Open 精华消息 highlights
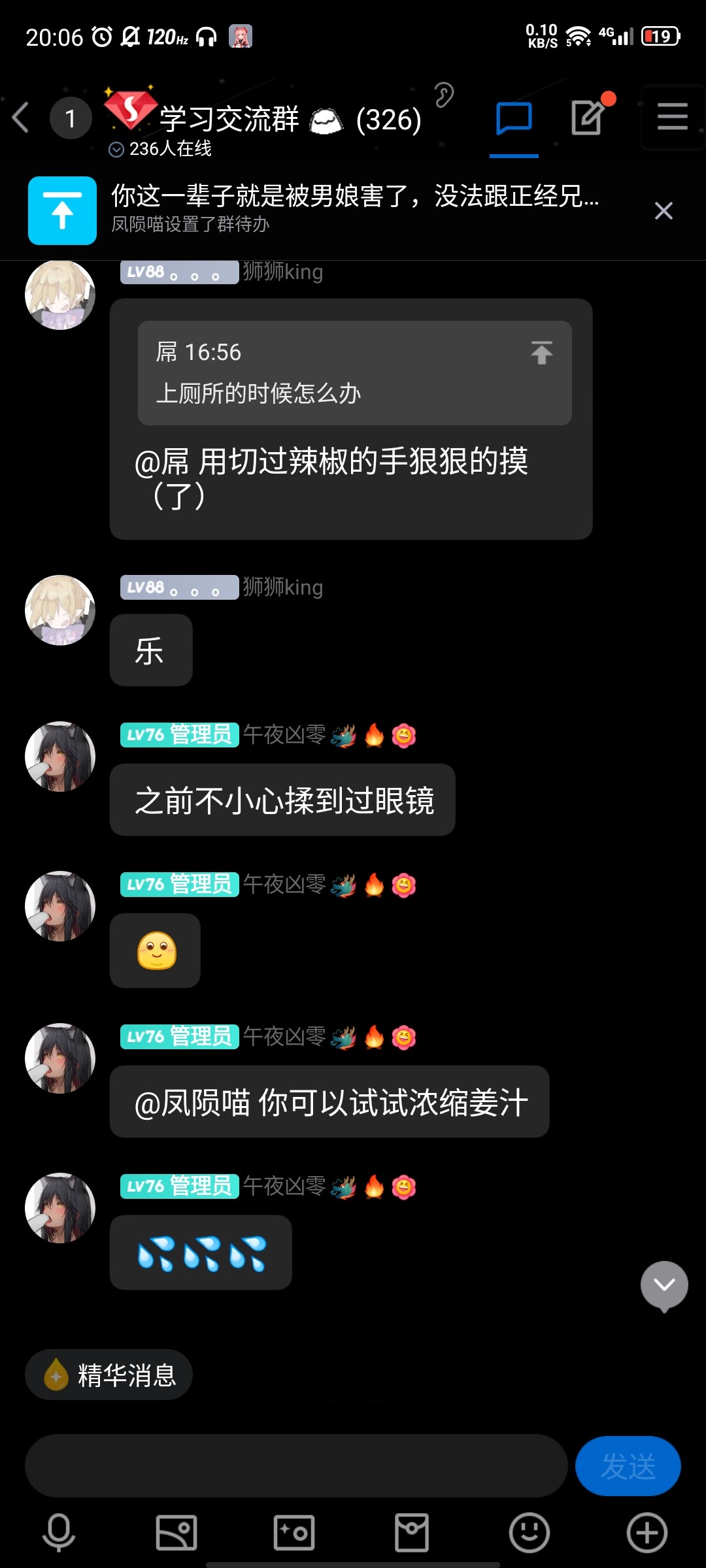Screen dimensions: 706x1568 [x=109, y=1375]
